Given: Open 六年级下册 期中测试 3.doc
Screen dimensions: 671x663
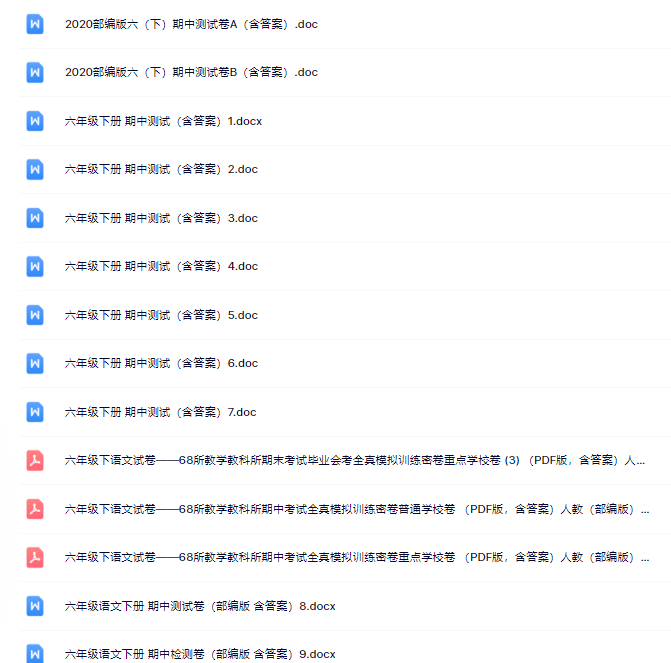Looking at the screenshot, I should 161,218.
